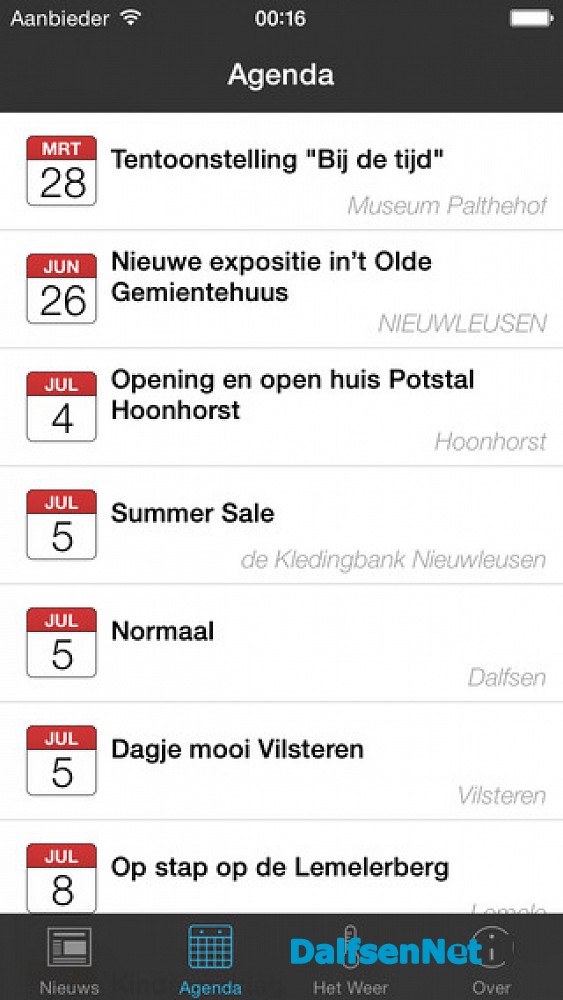
Task: Select the Agenda tab
Action: pos(210,957)
